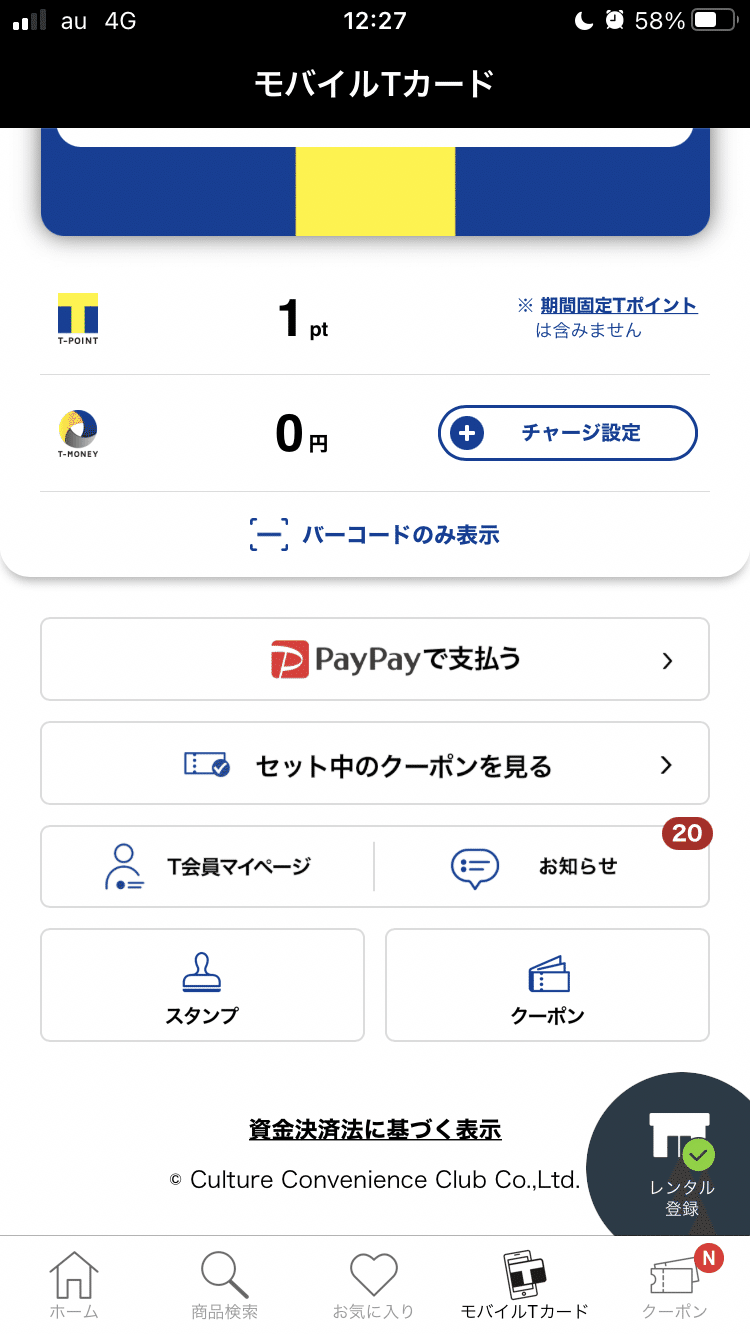Tap the チャージ設定 button
The image size is (750, 1334).
[x=567, y=433]
